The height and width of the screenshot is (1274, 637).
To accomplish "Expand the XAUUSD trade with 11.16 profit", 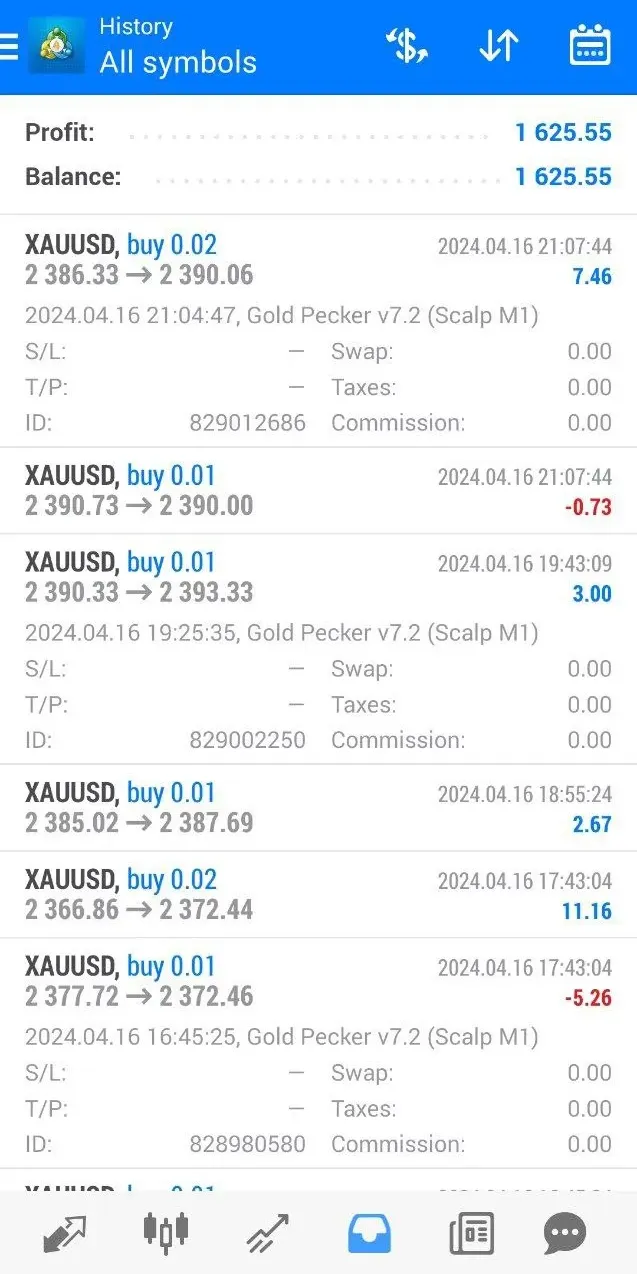I will 318,895.
